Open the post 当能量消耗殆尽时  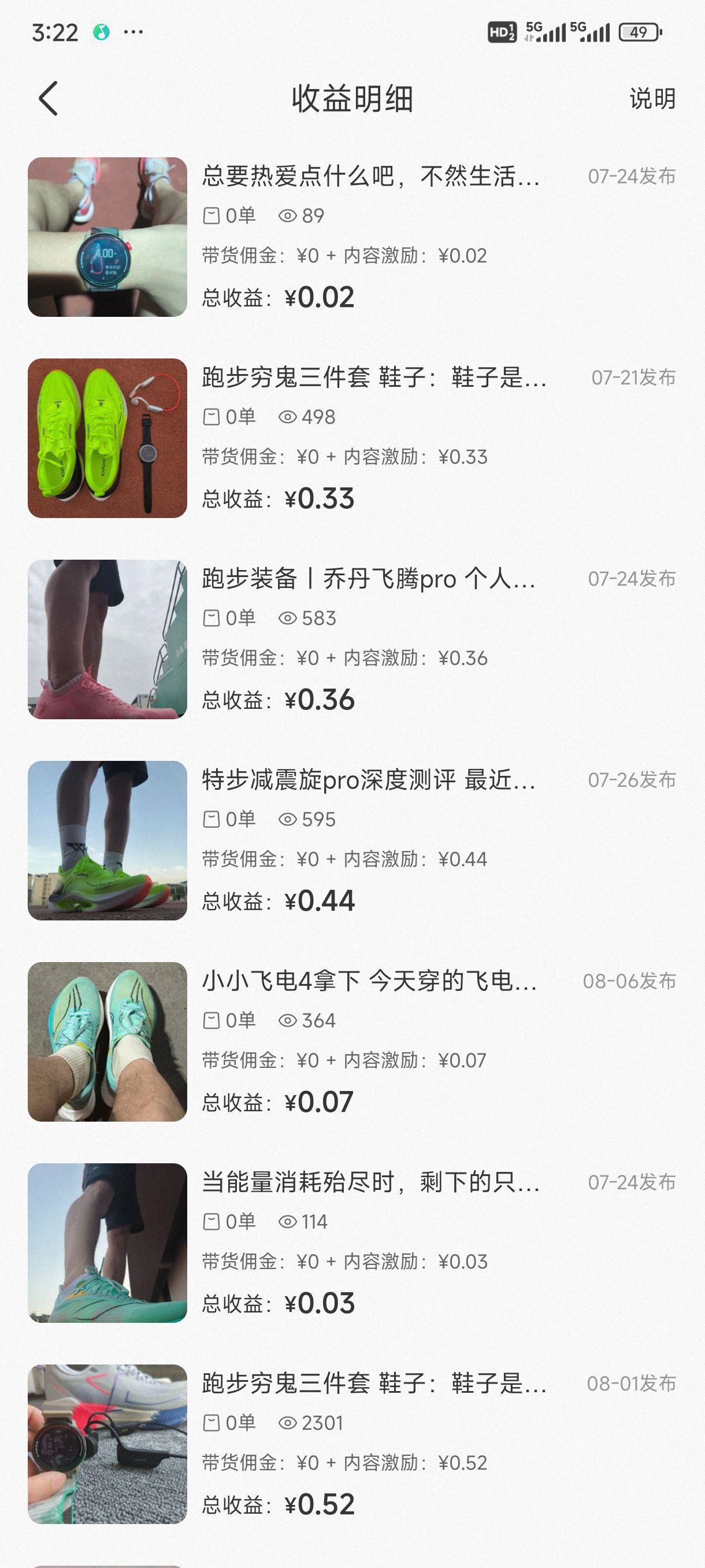(370, 1182)
